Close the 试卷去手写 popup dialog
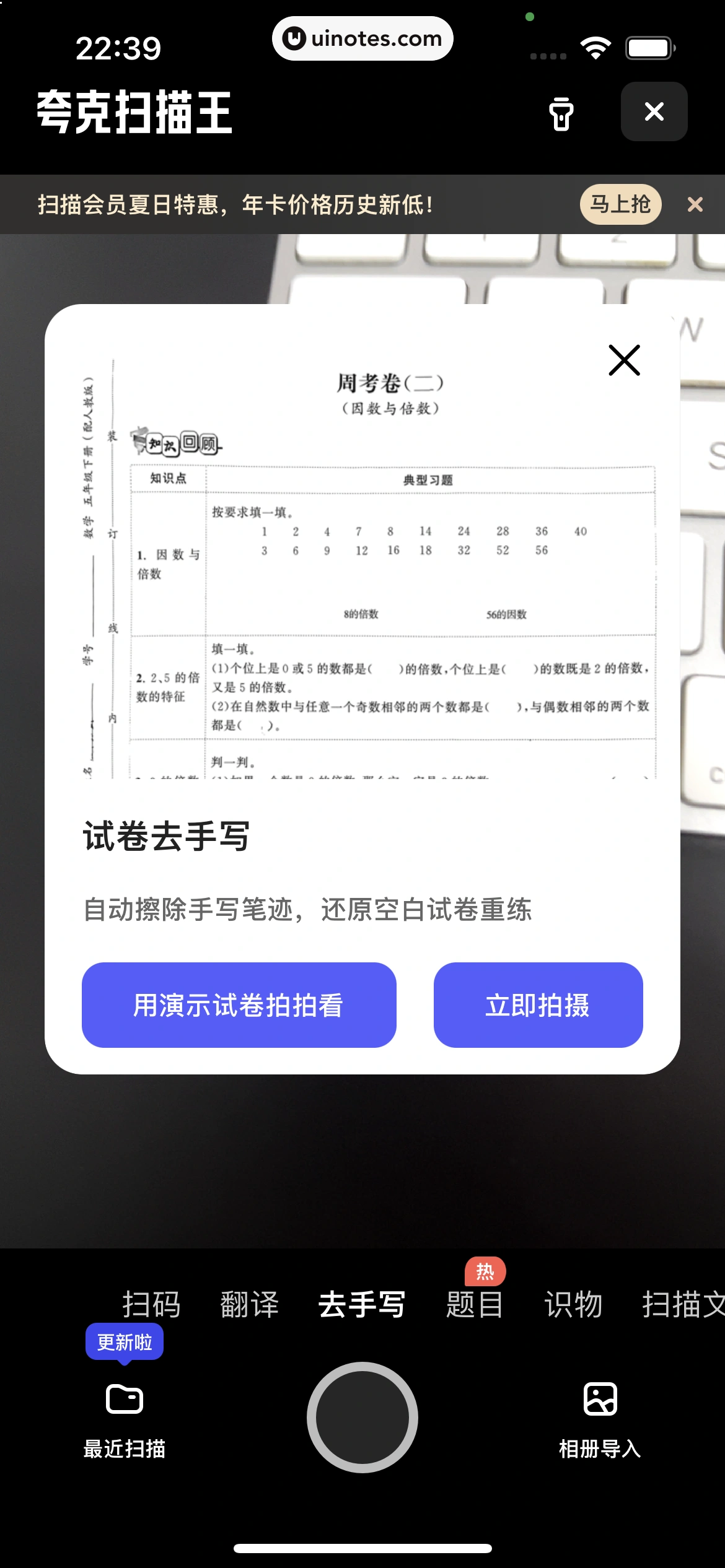This screenshot has width=725, height=1568. click(x=623, y=360)
